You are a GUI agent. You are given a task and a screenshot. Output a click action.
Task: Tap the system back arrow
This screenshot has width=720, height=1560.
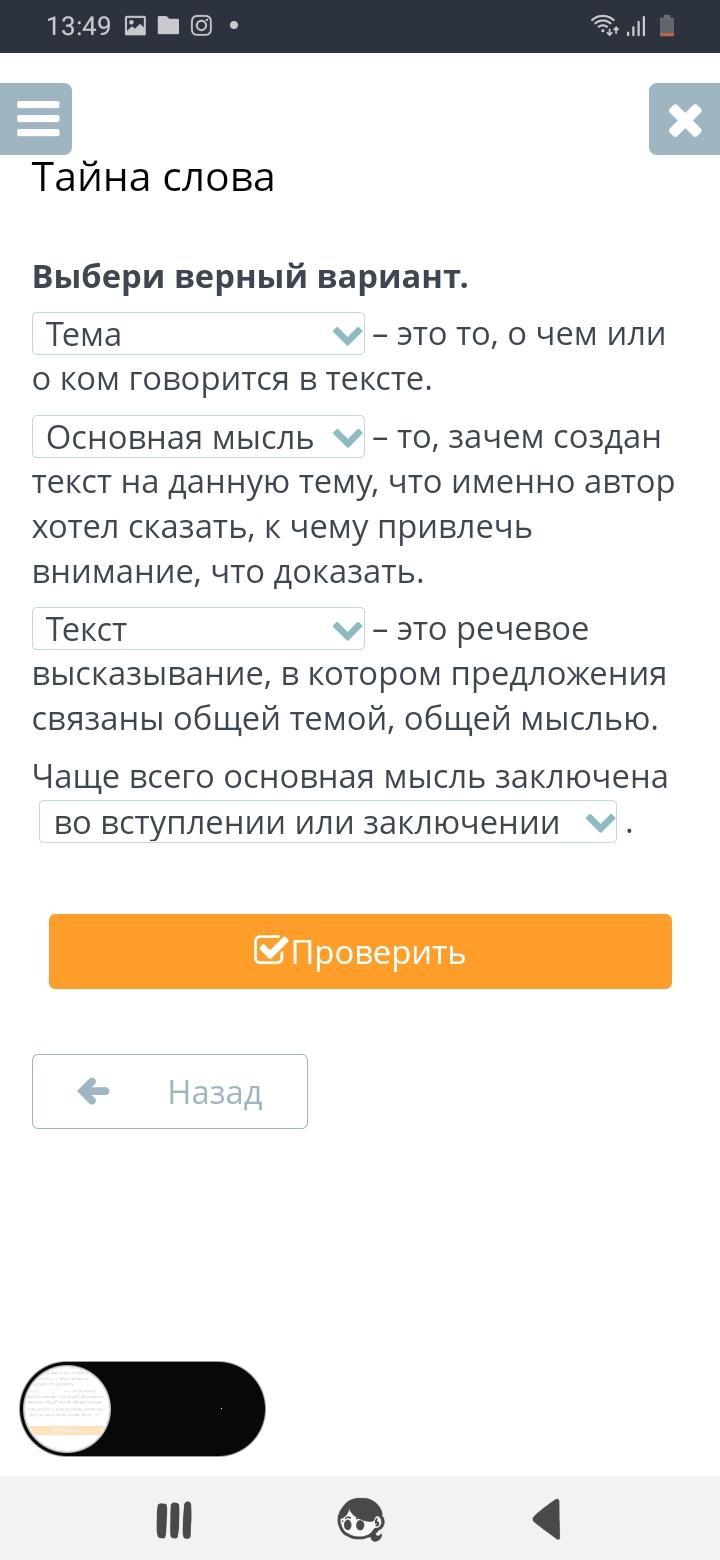pyautogui.click(x=547, y=1520)
